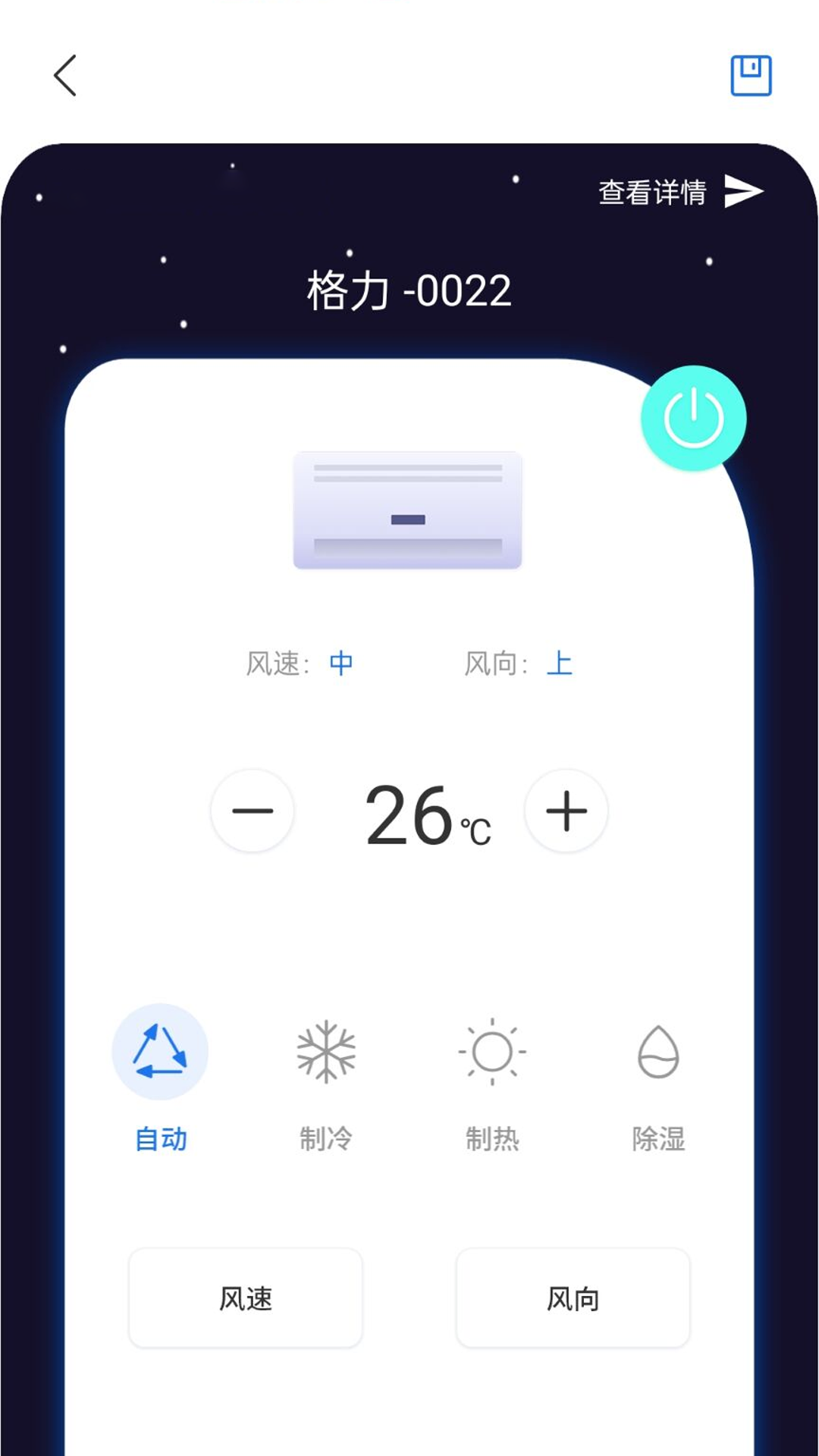This screenshot has width=819, height=1456.
Task: Tap the device name 格力 -0022
Action: (x=409, y=290)
